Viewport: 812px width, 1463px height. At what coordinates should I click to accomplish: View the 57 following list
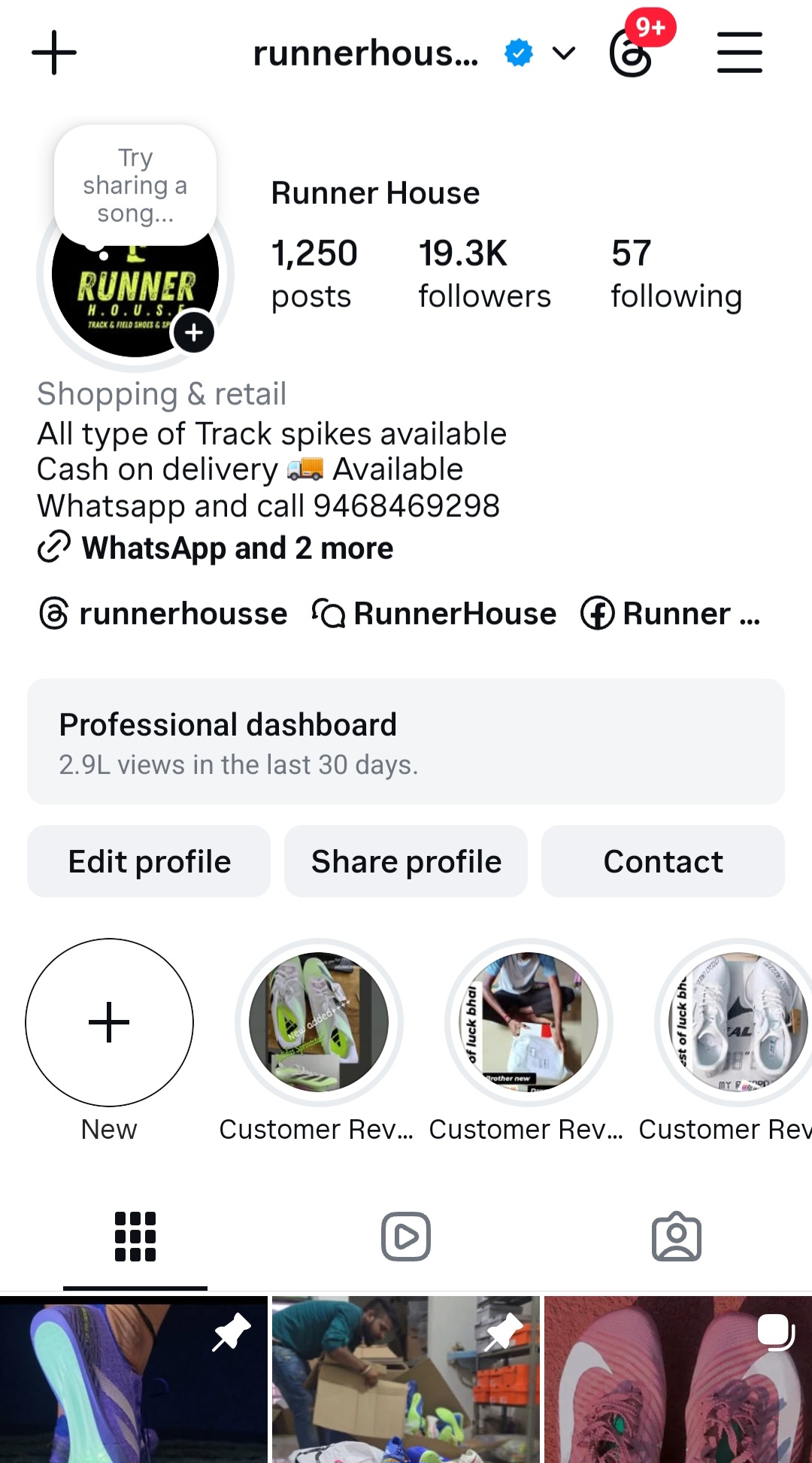675,274
